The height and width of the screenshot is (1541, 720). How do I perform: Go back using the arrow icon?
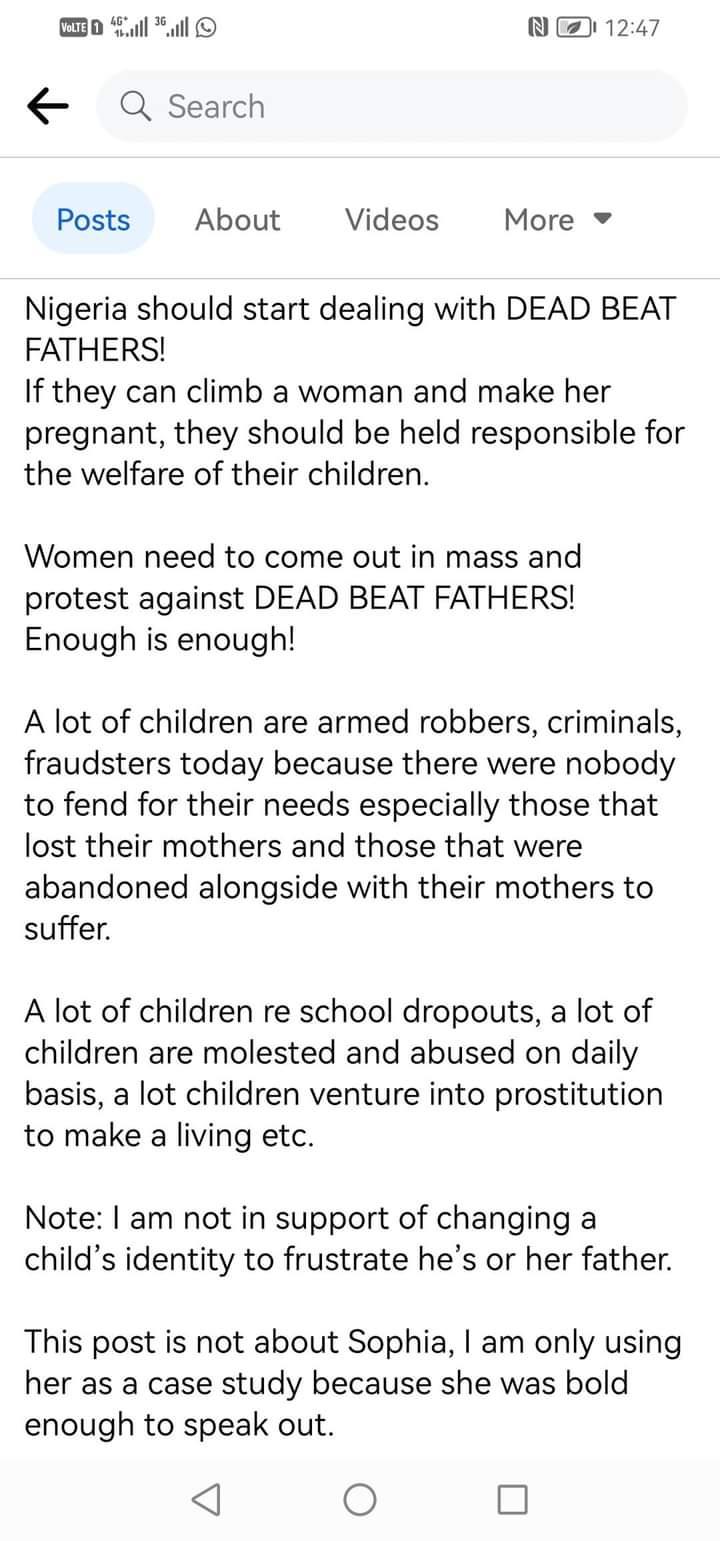click(x=50, y=106)
